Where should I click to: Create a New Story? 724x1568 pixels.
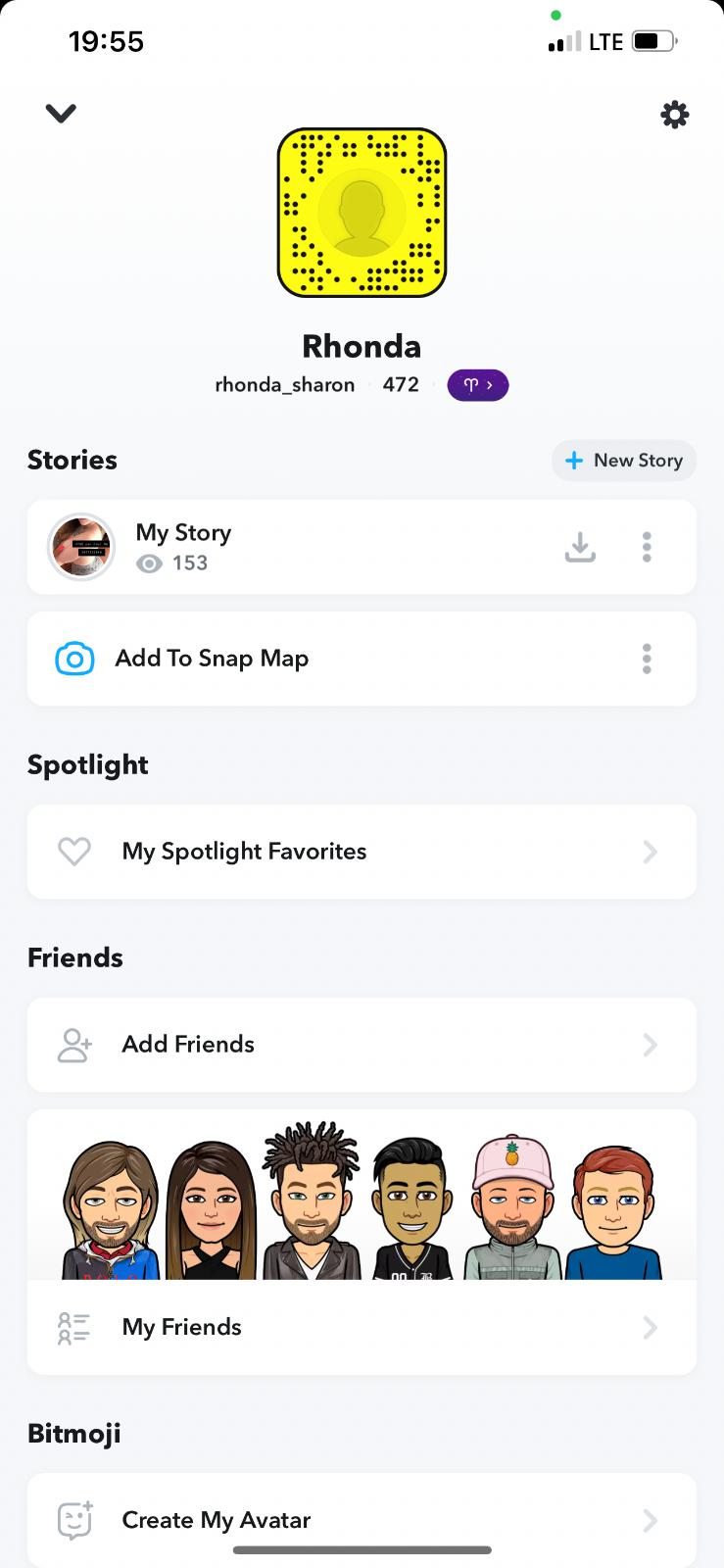click(x=624, y=461)
